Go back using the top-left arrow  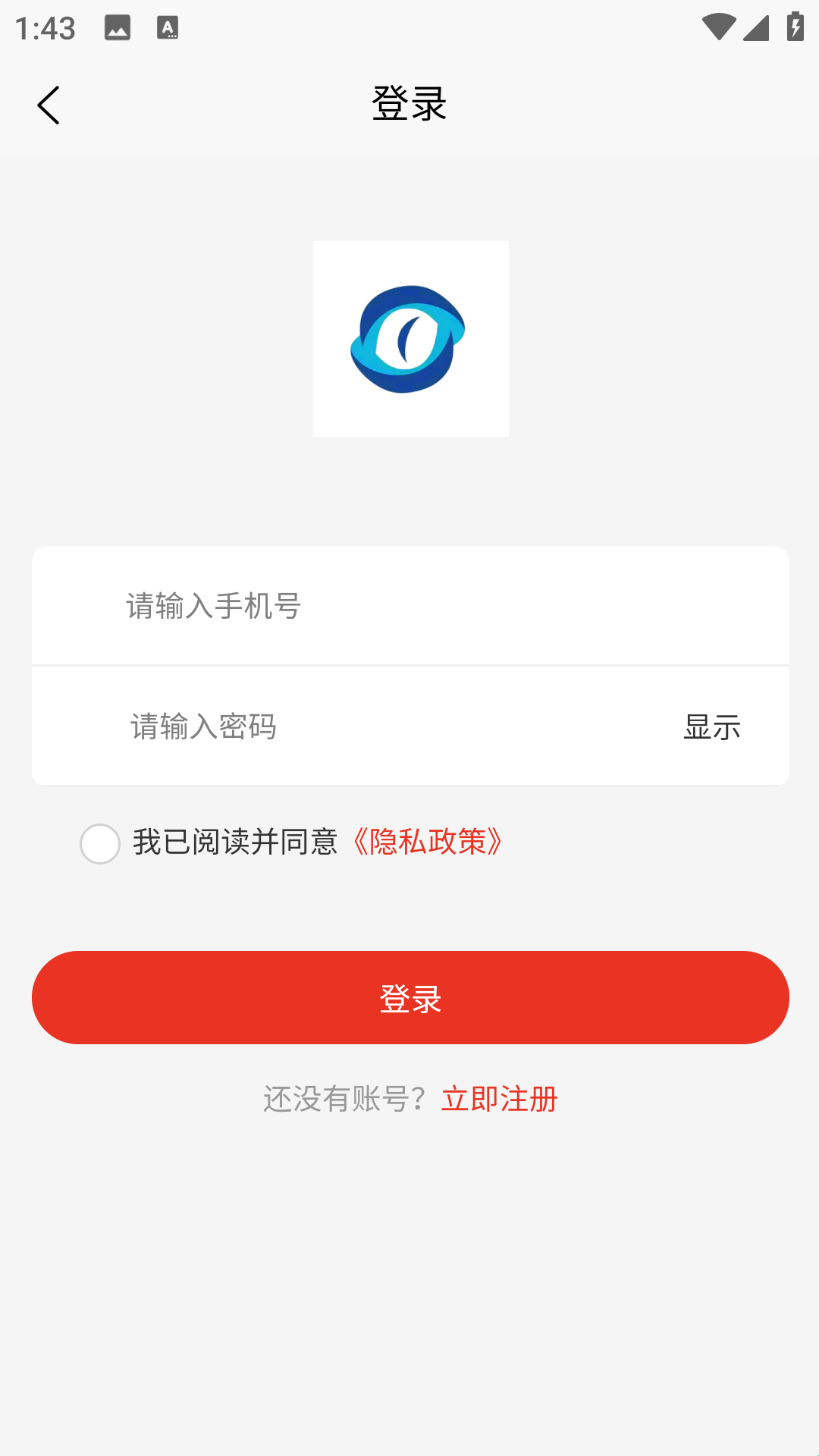tap(49, 105)
